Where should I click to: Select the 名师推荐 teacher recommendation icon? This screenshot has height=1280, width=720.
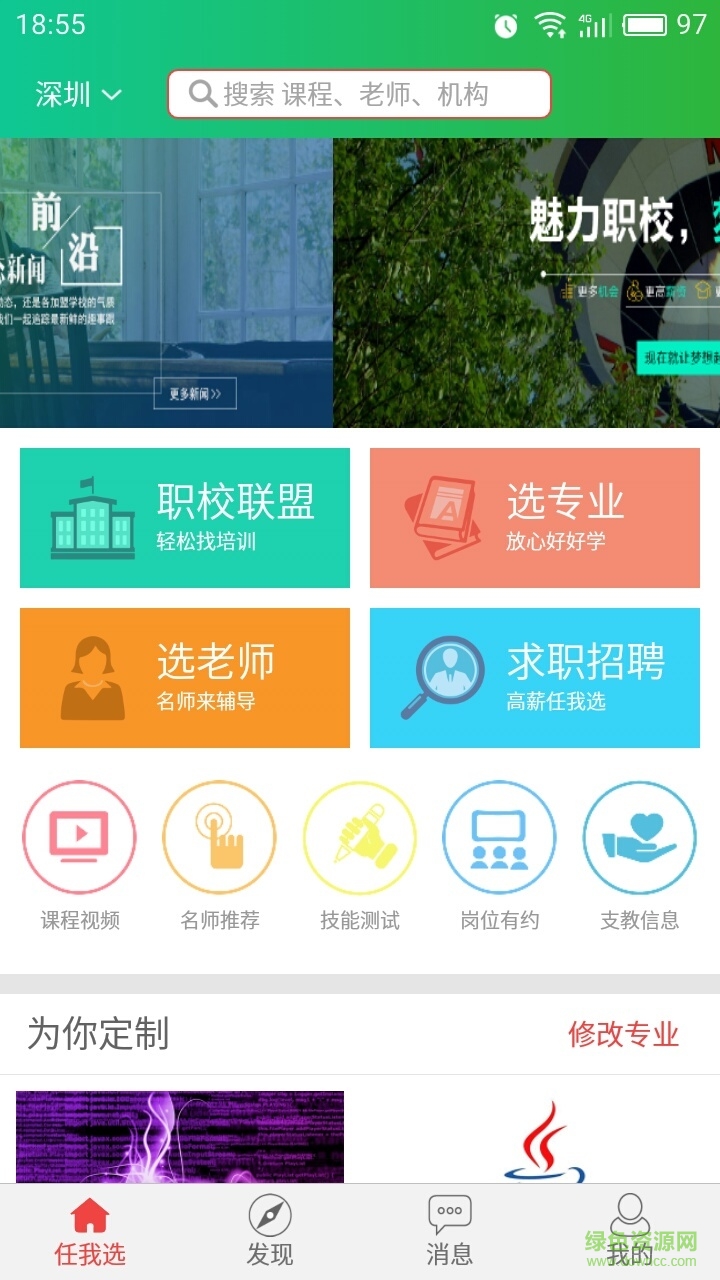coord(220,840)
